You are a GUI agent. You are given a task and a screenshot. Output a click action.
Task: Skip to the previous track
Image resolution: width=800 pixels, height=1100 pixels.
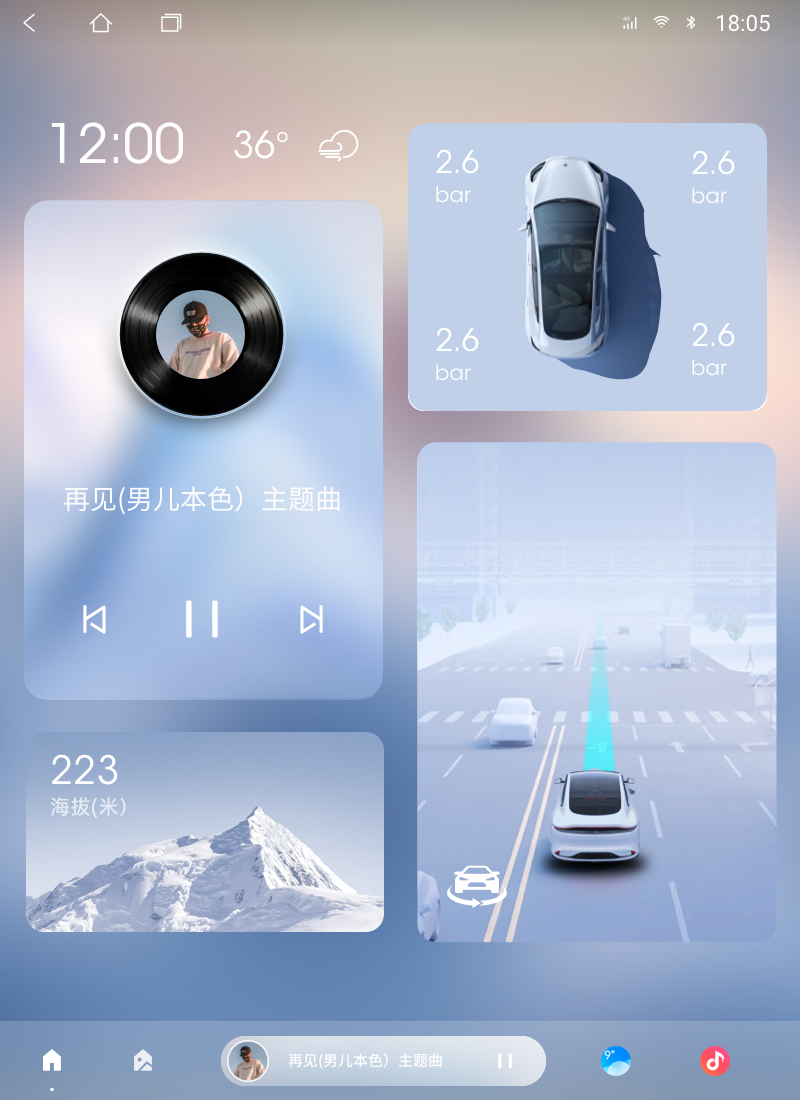[x=94, y=620]
